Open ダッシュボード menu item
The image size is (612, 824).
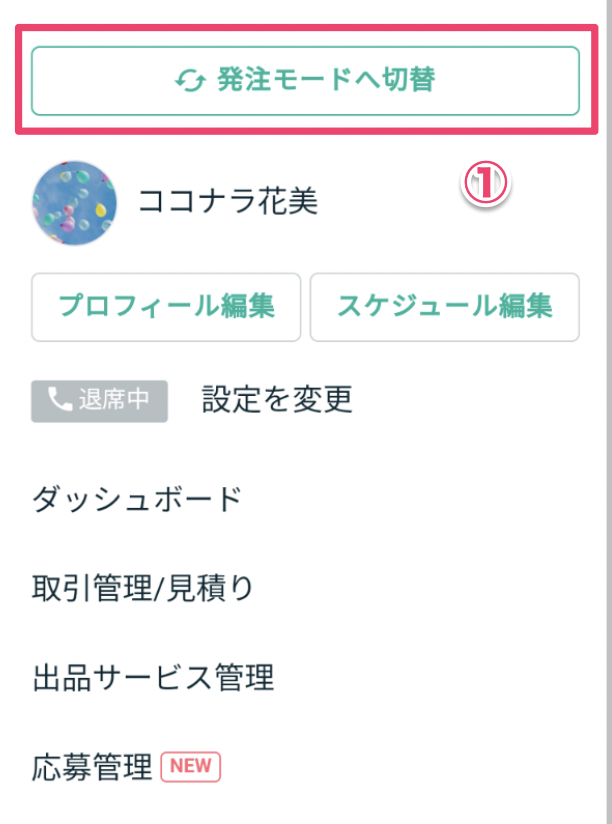137,499
